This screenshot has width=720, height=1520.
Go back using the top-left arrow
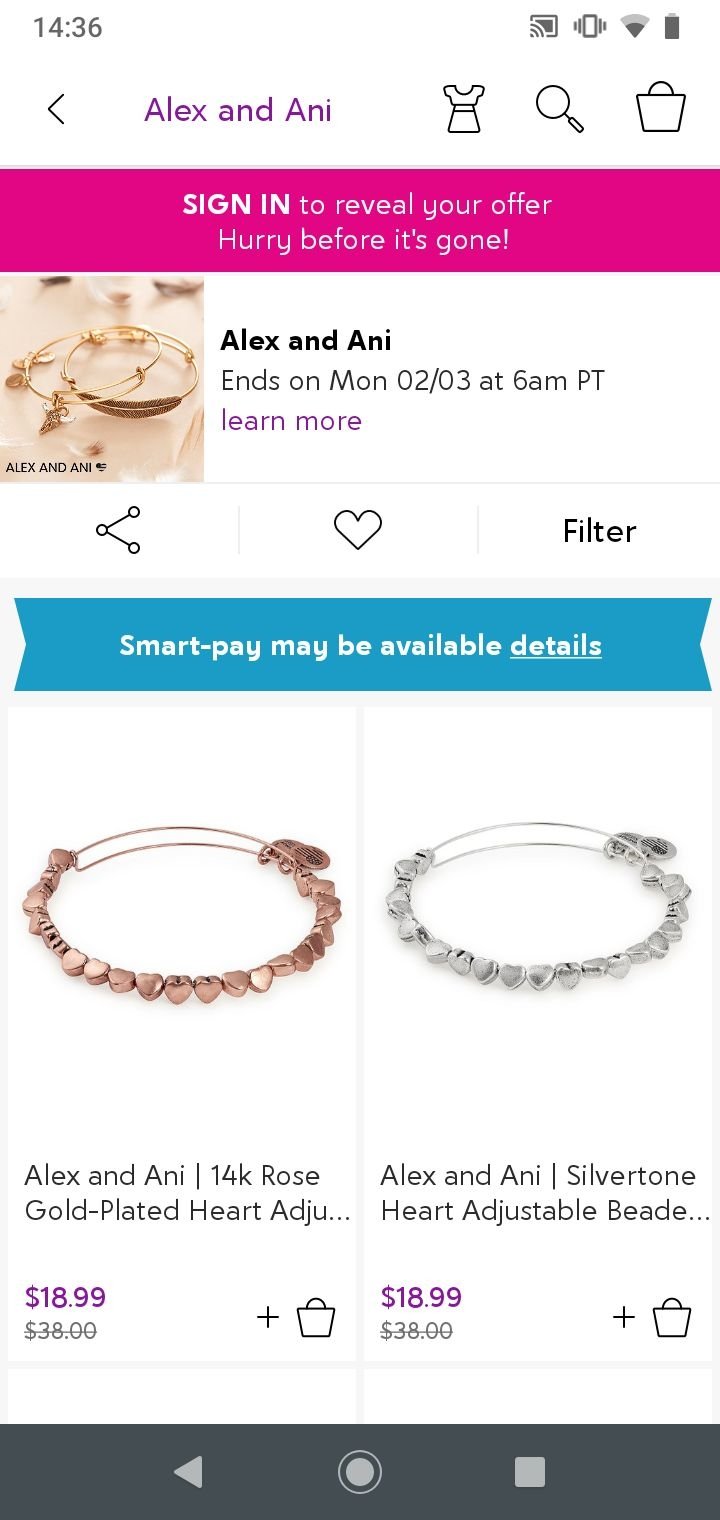(x=56, y=109)
